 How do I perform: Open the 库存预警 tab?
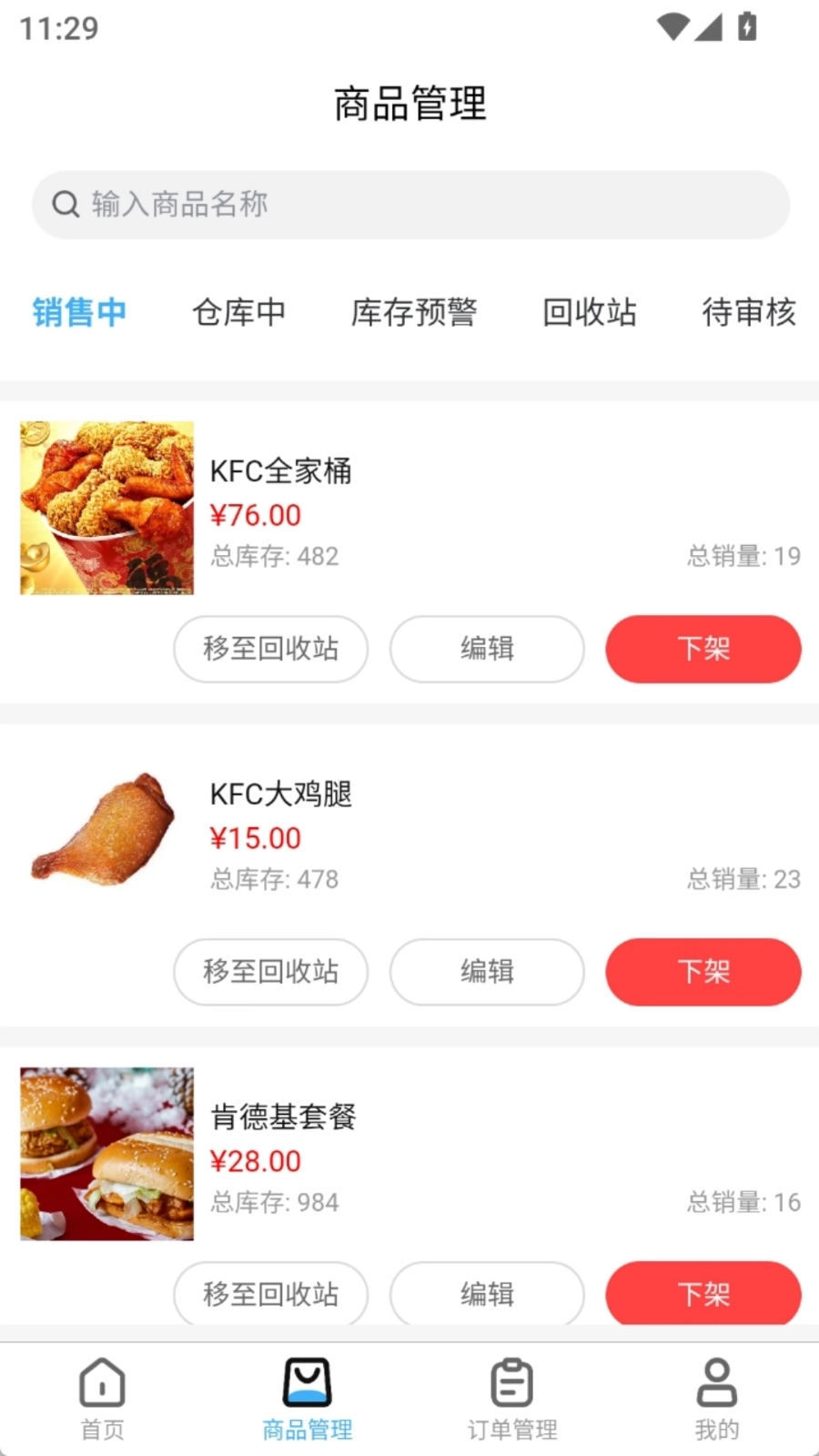click(x=414, y=312)
